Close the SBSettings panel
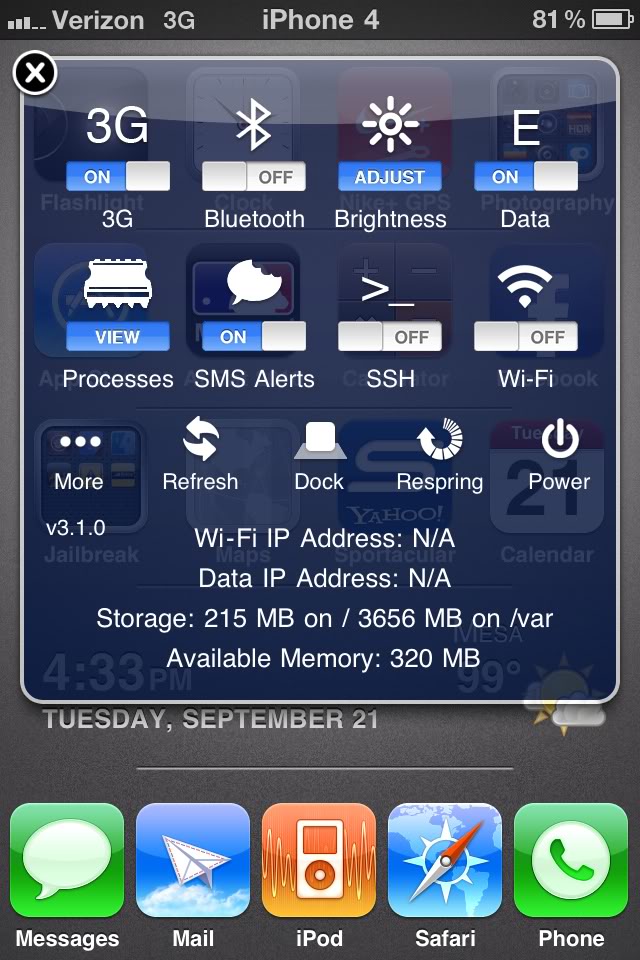This screenshot has width=640, height=960. [x=35, y=73]
